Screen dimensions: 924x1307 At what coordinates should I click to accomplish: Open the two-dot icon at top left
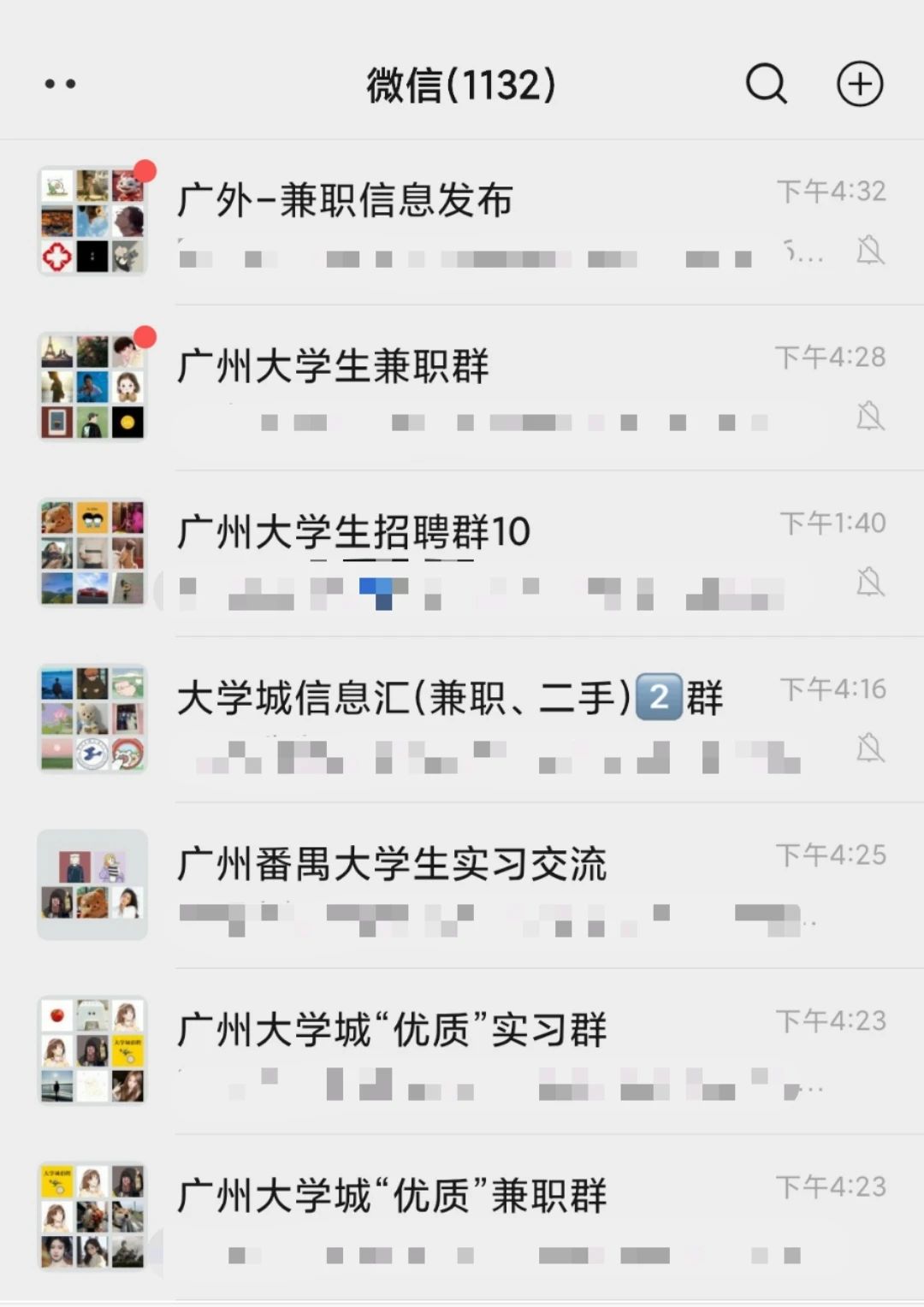pos(60,84)
